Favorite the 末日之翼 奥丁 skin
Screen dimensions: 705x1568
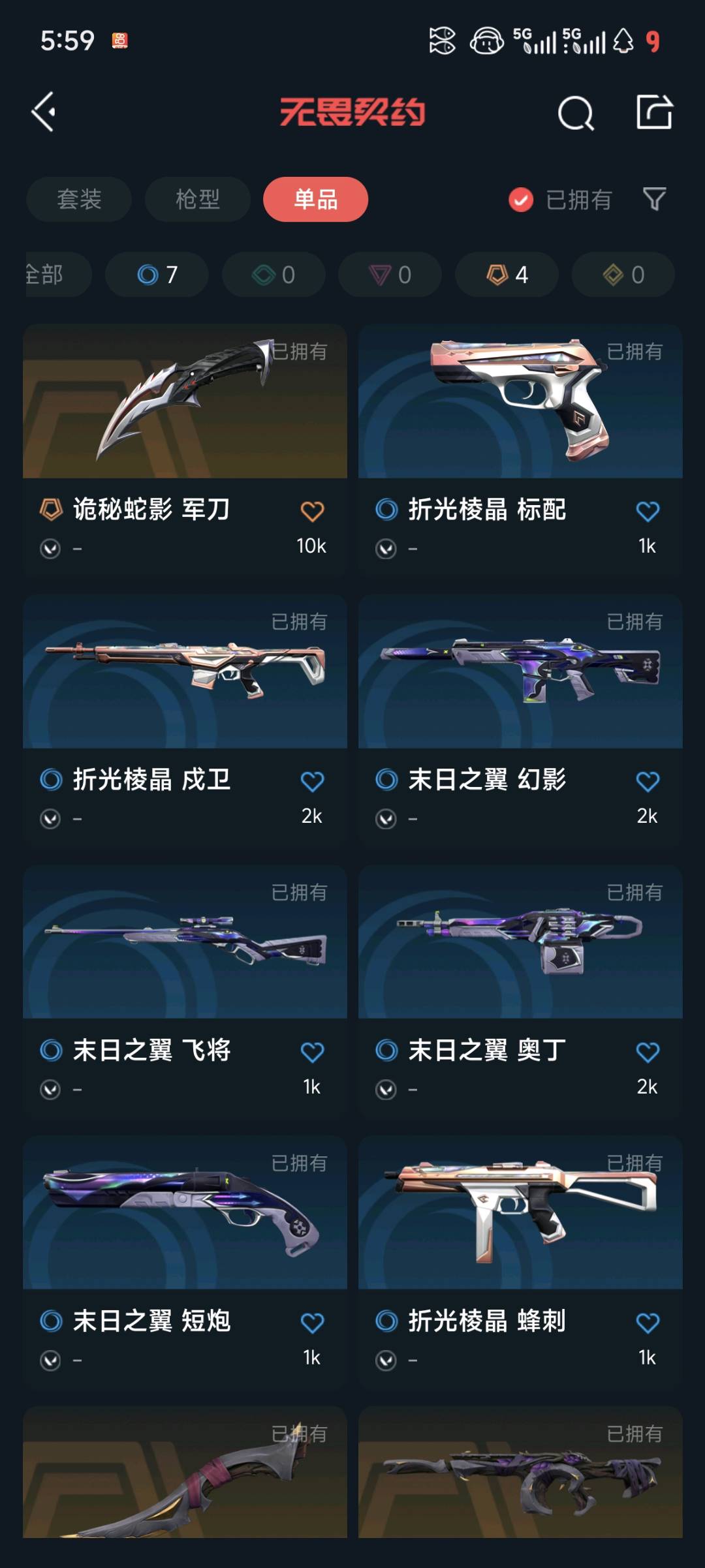(647, 1052)
